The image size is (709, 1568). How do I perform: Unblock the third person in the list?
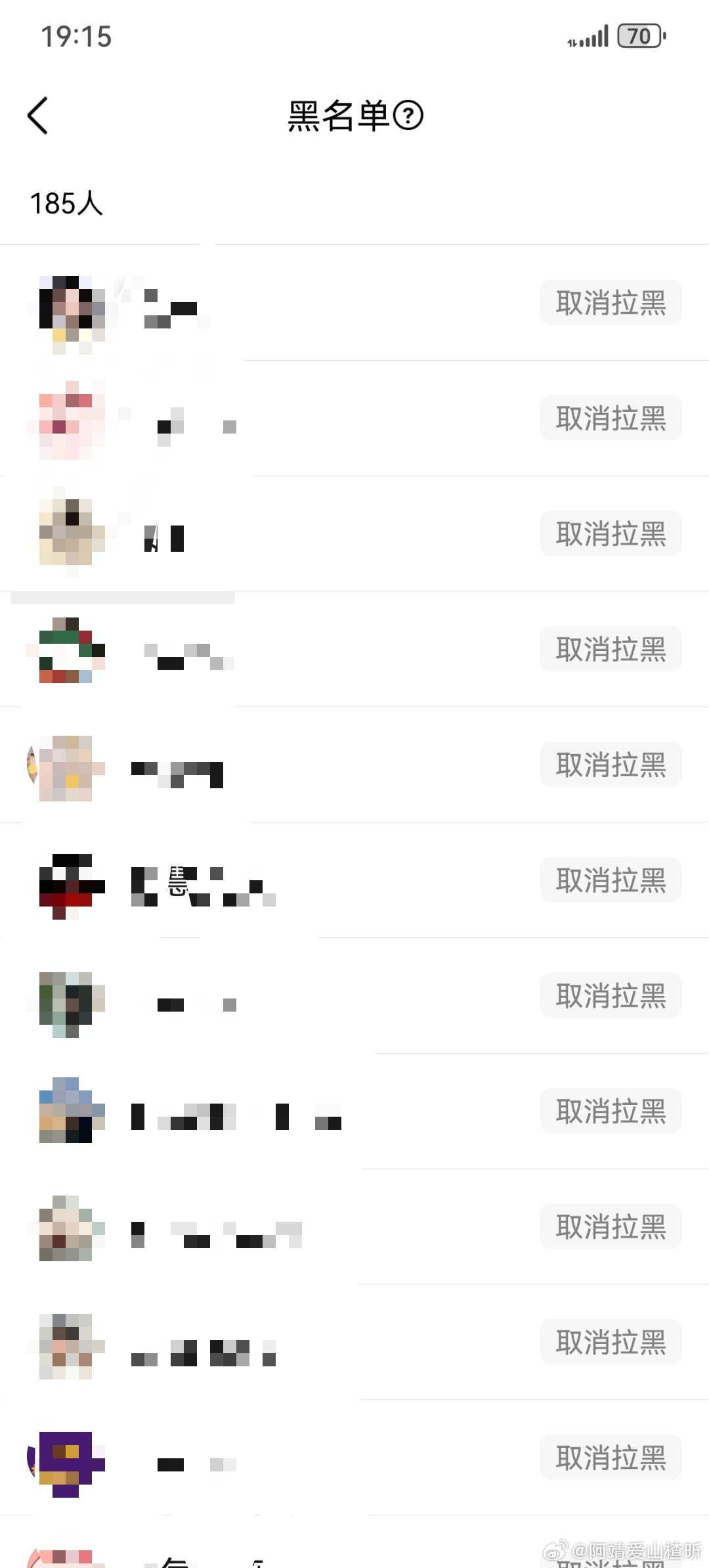pyautogui.click(x=611, y=534)
